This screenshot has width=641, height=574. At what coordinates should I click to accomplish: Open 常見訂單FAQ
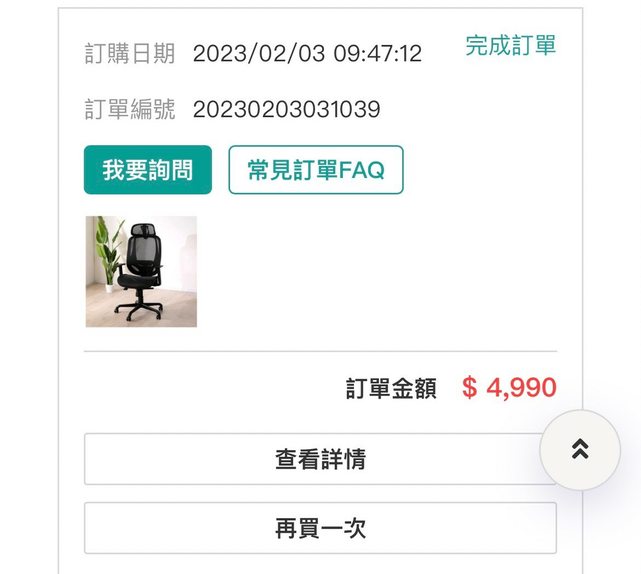pyautogui.click(x=315, y=170)
